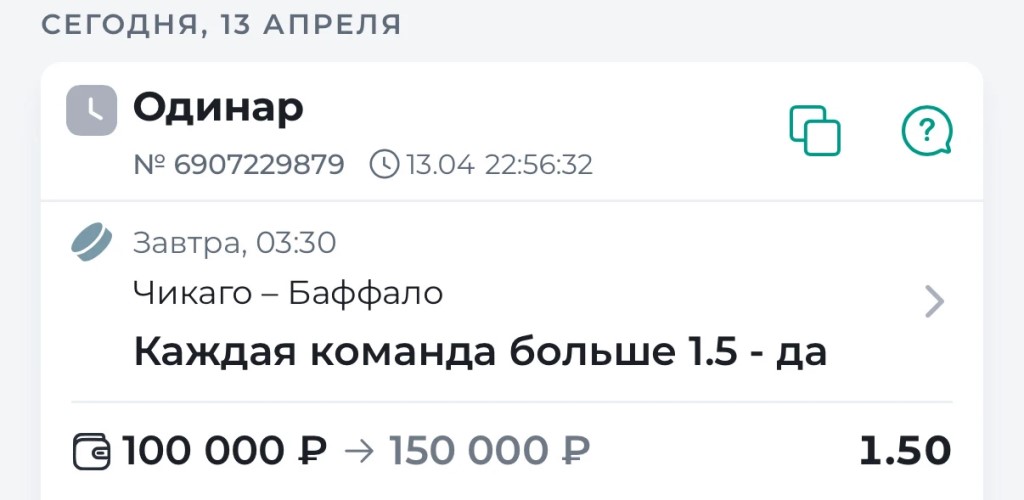
Task: Open help for this Одинар bet
Action: click(x=926, y=130)
